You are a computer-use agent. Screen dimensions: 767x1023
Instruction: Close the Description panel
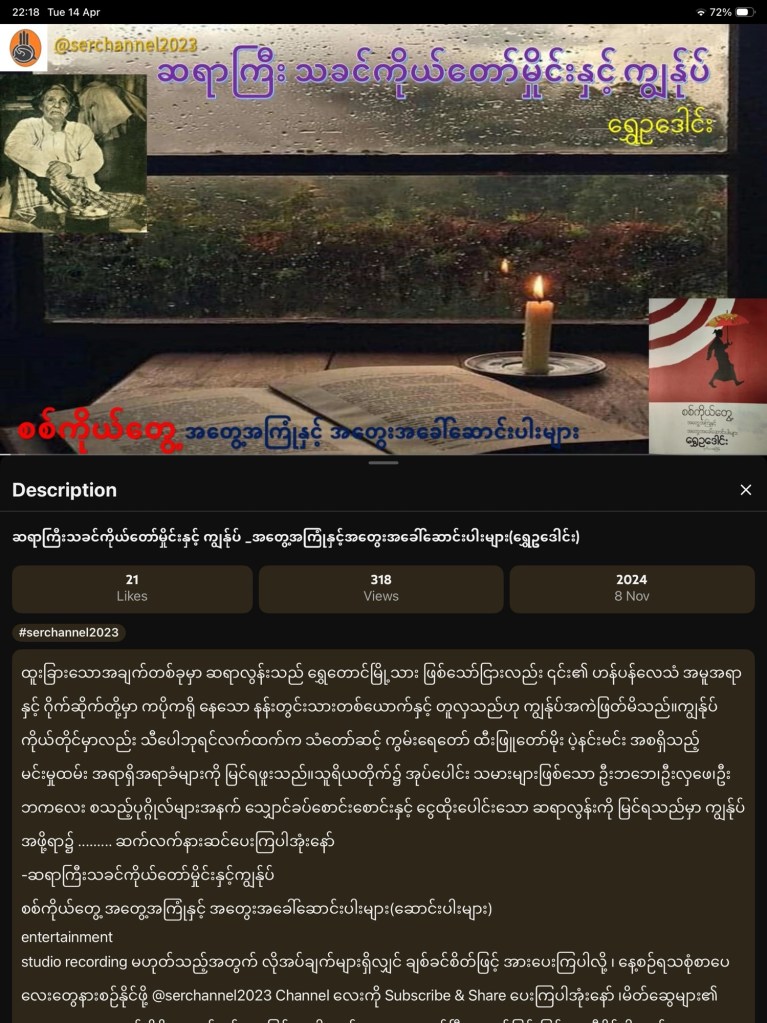(745, 490)
